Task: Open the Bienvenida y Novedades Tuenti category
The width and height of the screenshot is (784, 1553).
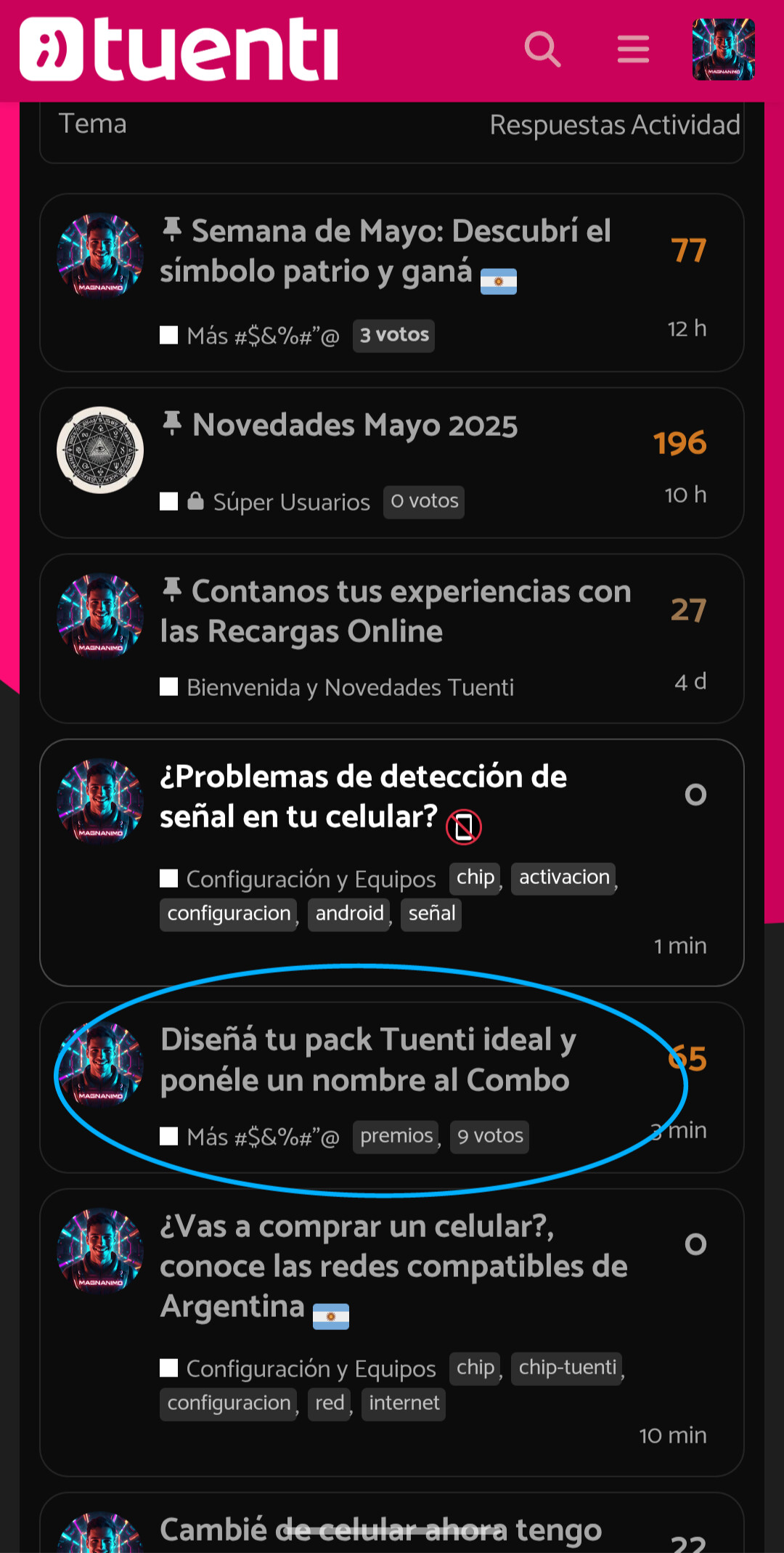Action: click(x=350, y=687)
